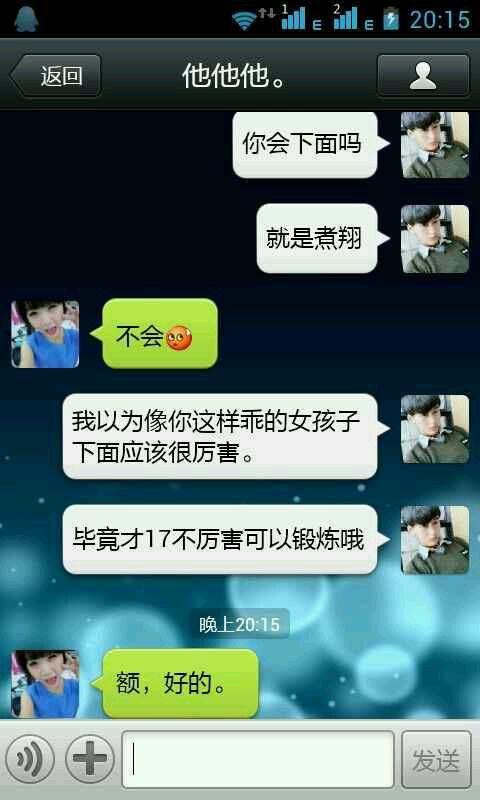The width and height of the screenshot is (480, 800).
Task: Open the contact profile icon
Action: [423, 76]
